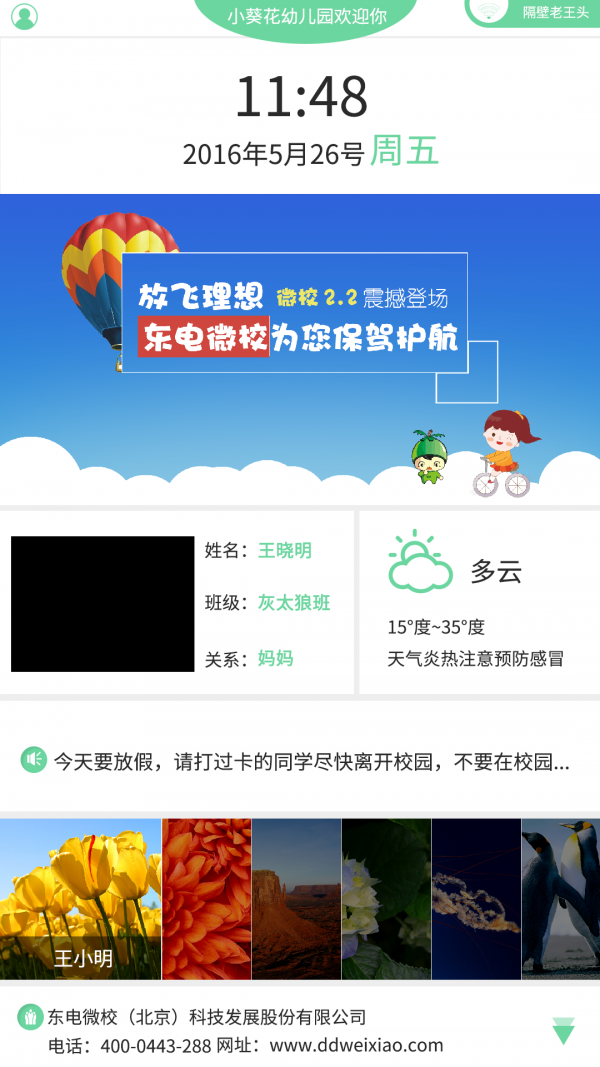The height and width of the screenshot is (1067, 600).
Task: Tap the Wi-Fi network 隔壁老王头 button
Action: point(534,12)
